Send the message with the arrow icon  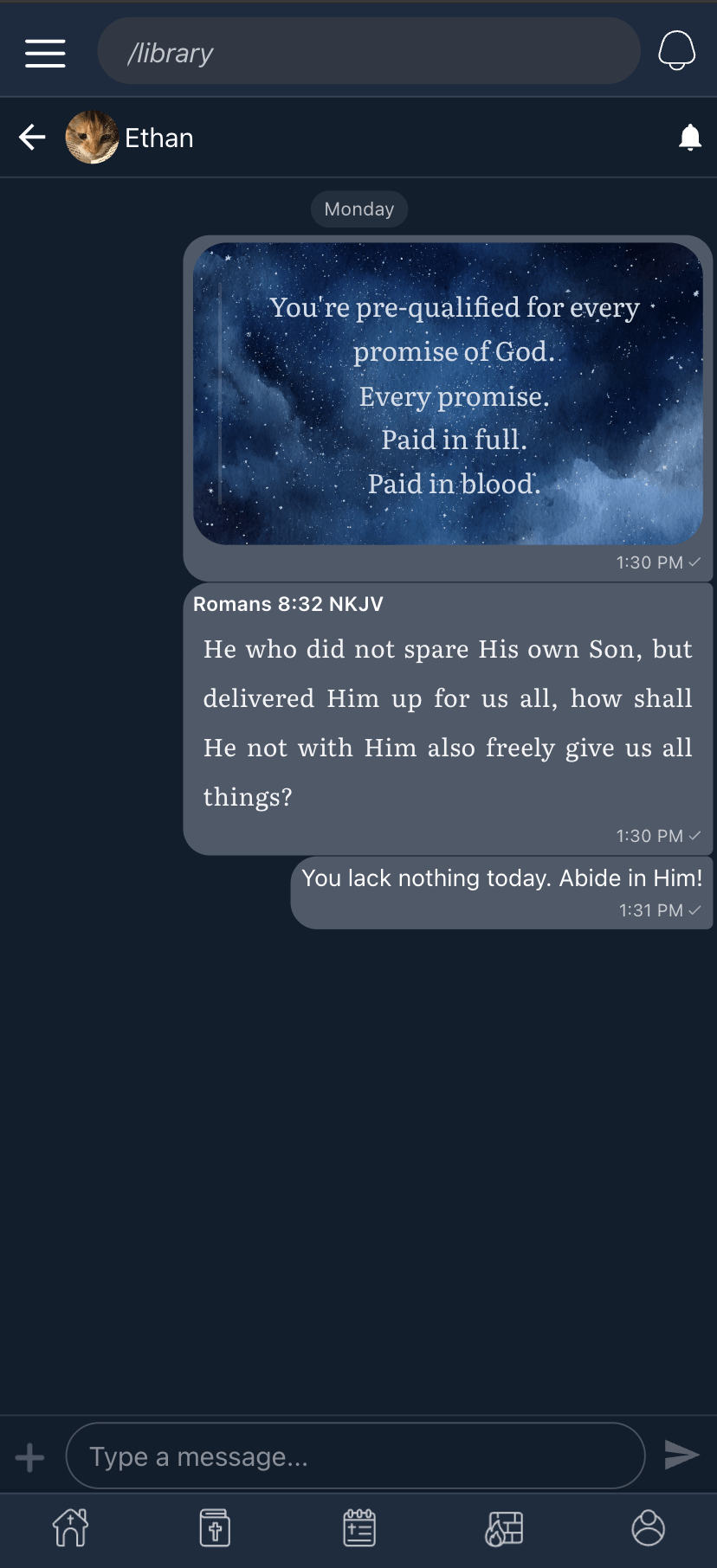pyautogui.click(x=681, y=1456)
